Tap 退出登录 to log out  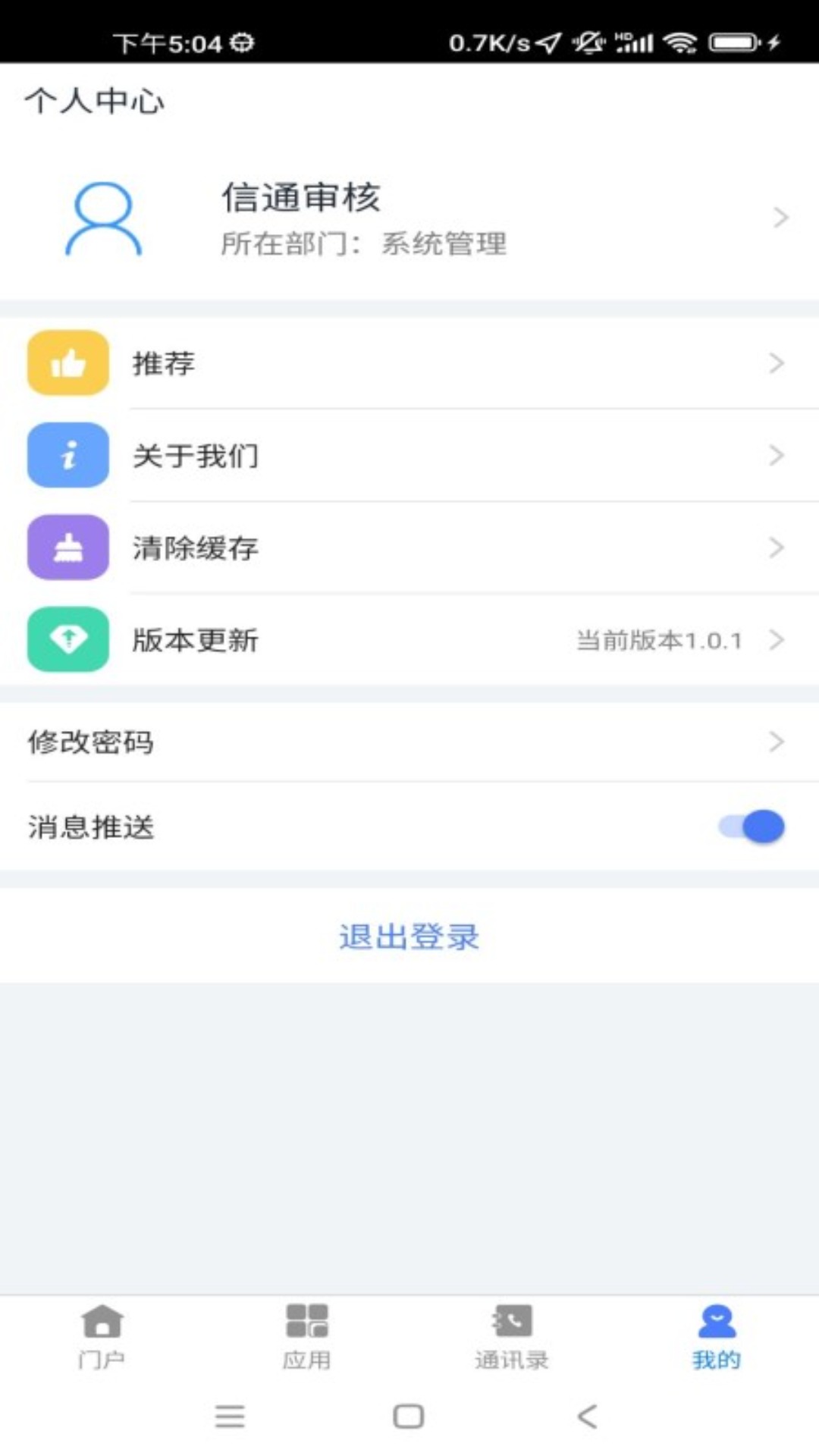tap(409, 937)
